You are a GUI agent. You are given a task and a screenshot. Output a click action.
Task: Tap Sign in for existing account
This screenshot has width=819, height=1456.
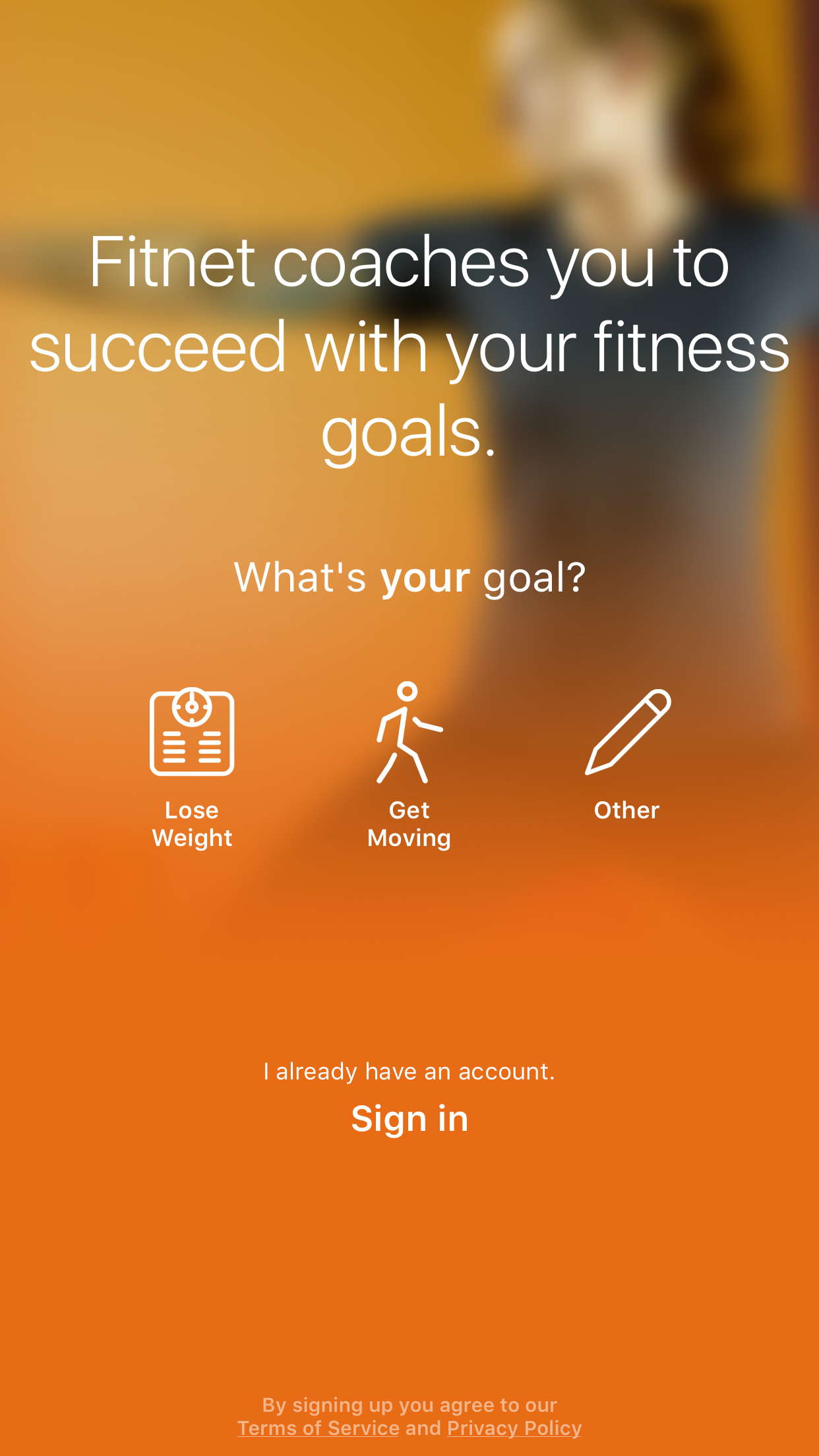click(409, 1119)
